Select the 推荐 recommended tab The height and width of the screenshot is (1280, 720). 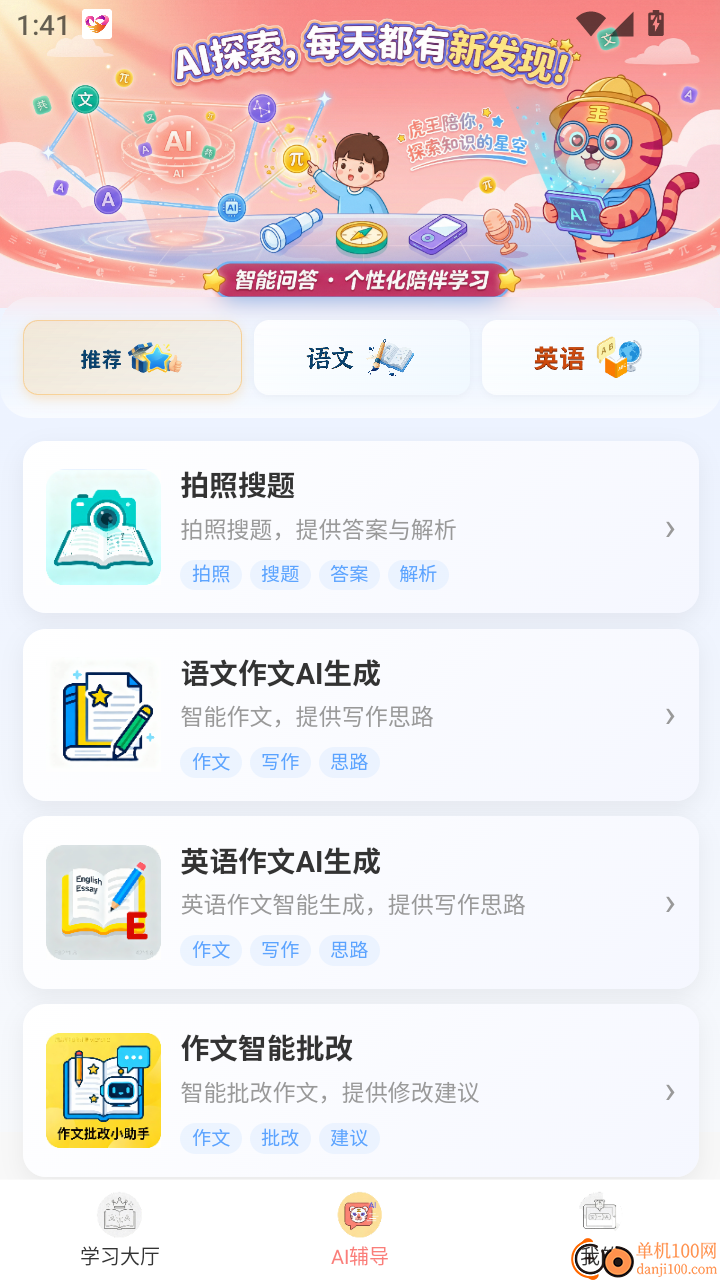132,357
